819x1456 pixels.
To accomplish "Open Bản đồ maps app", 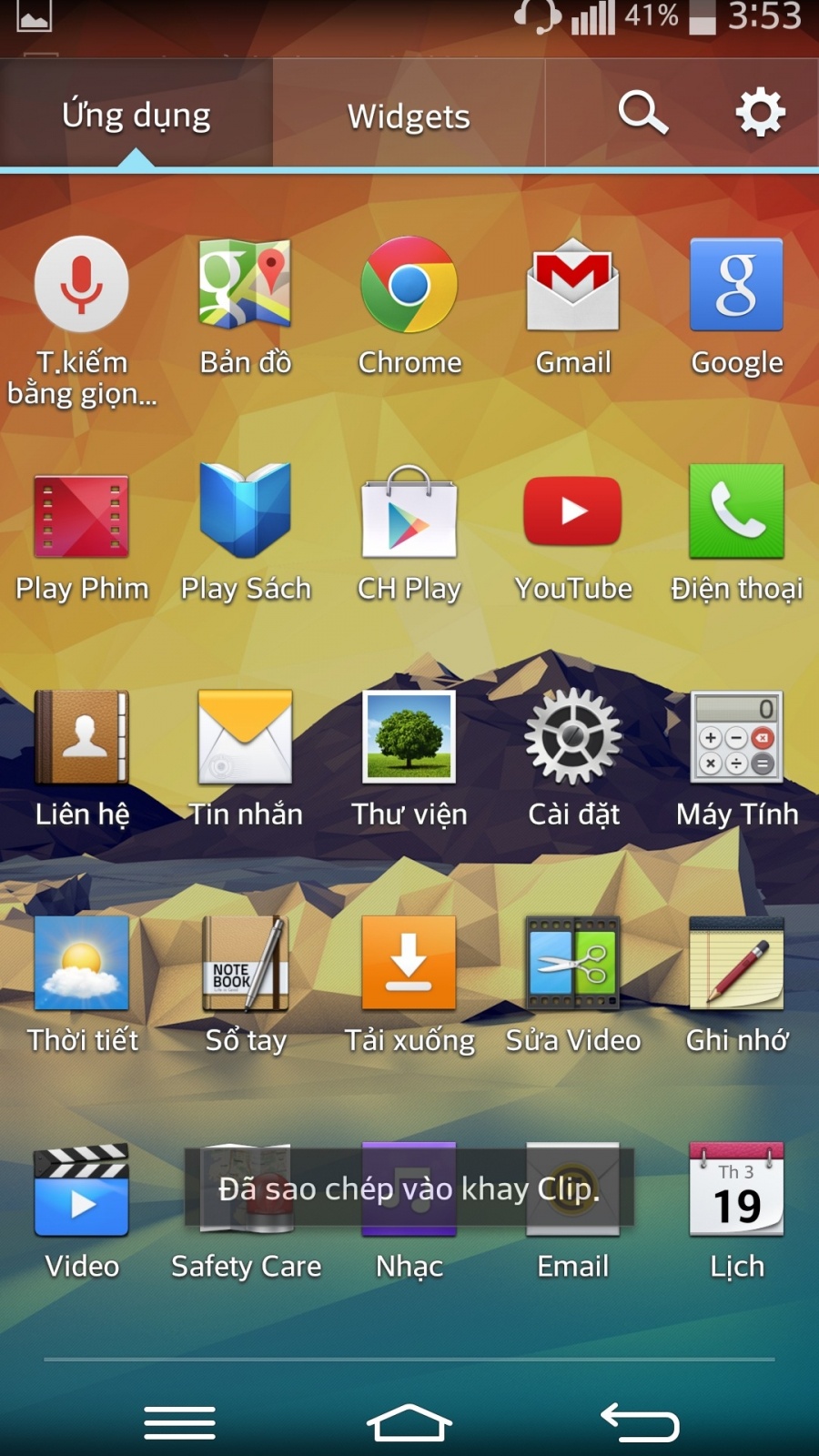I will tap(245, 285).
